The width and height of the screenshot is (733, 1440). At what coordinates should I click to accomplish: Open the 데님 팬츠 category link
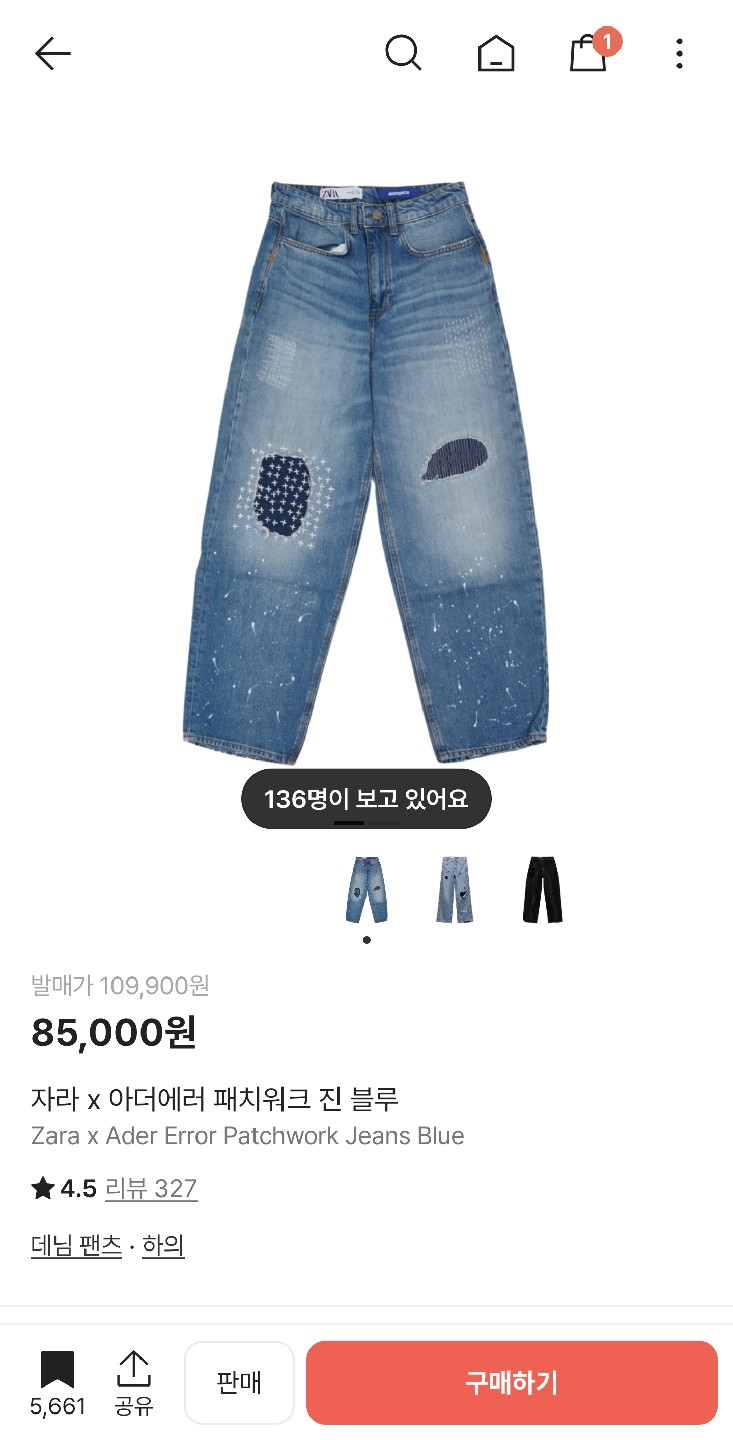pyautogui.click(x=76, y=1246)
